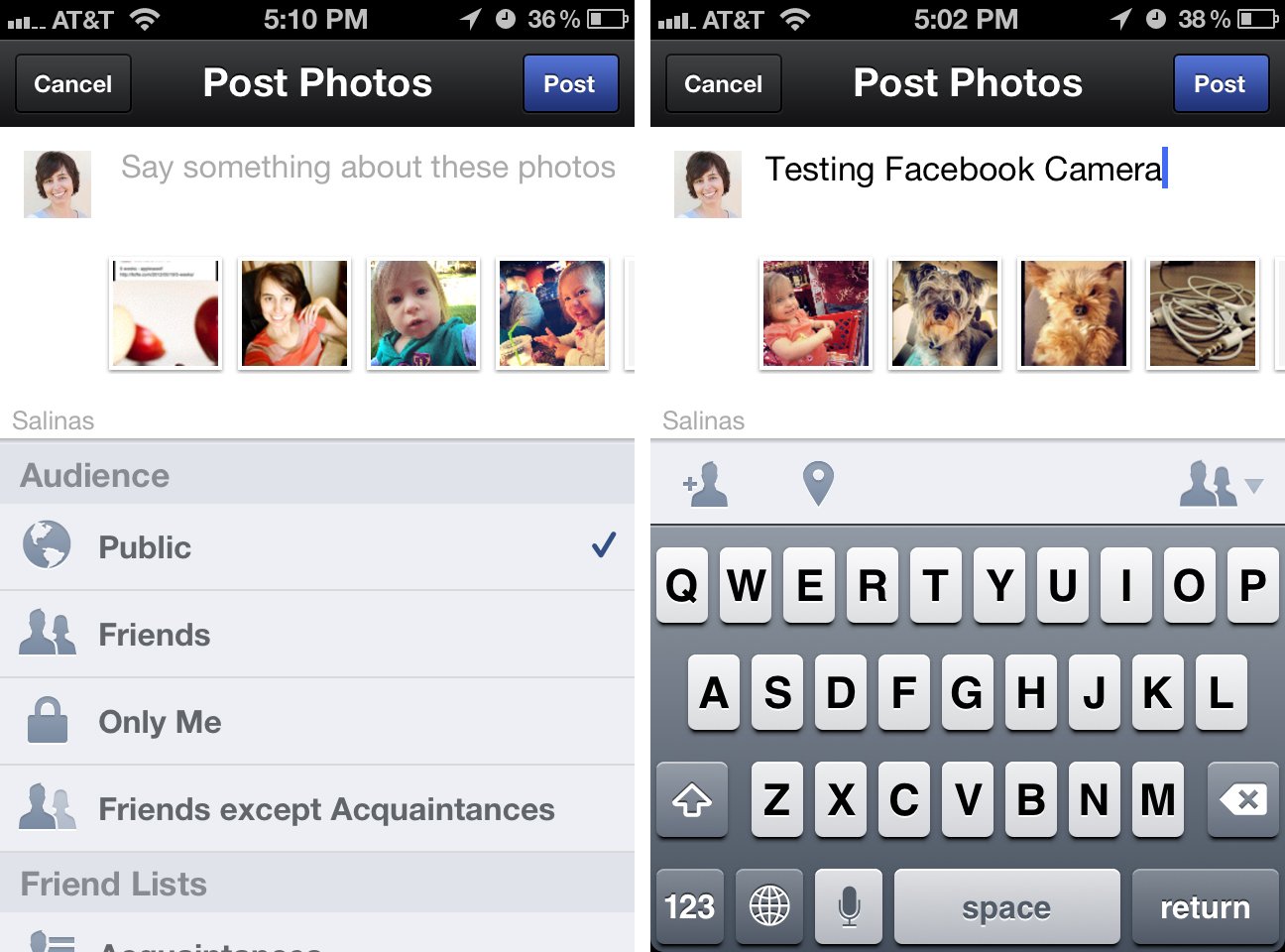1285x952 pixels.
Task: Pick Friends except Acquaintances audience
Action: point(317,809)
